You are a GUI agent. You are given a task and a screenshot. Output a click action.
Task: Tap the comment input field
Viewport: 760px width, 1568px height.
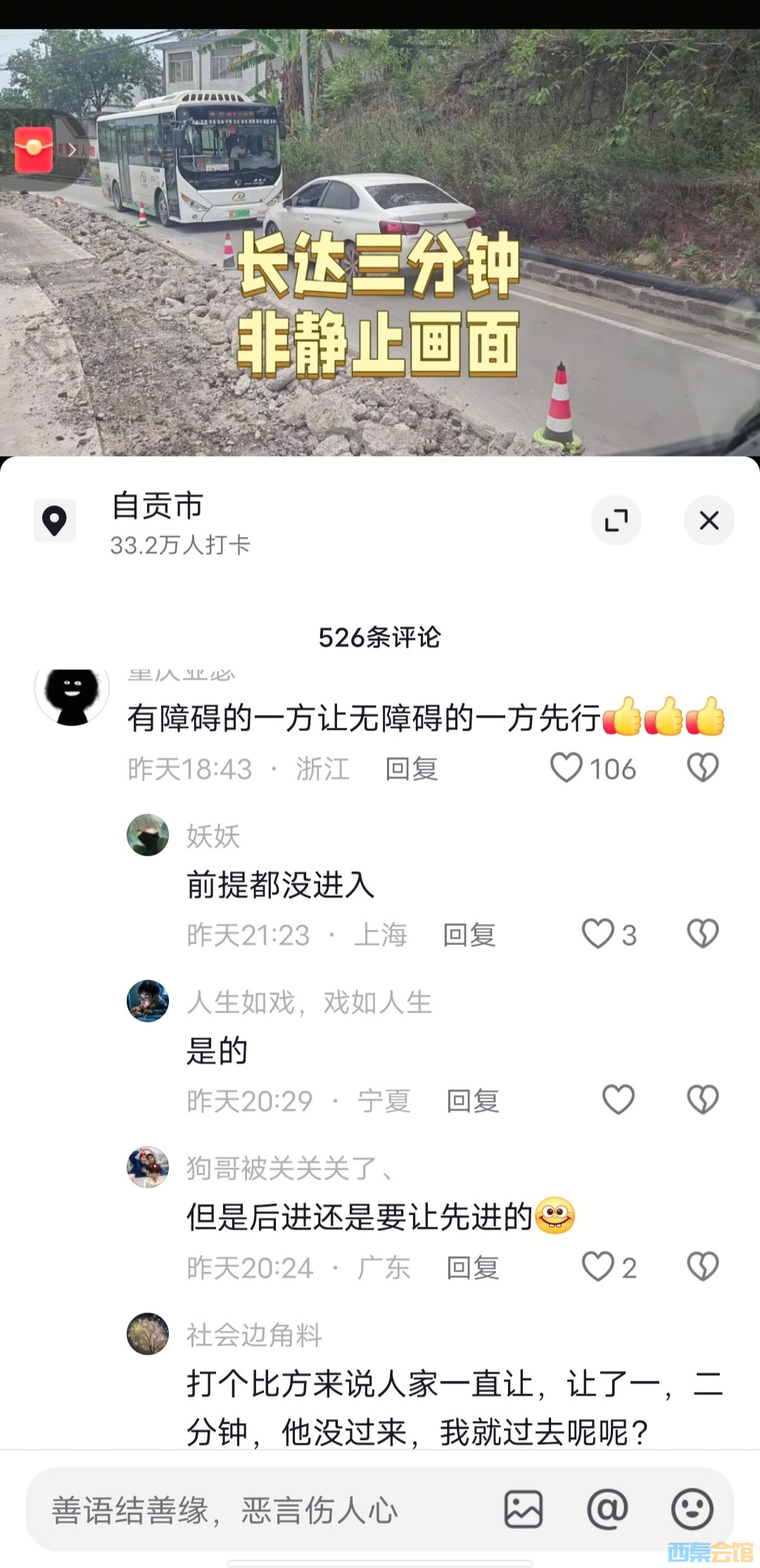(x=260, y=1510)
